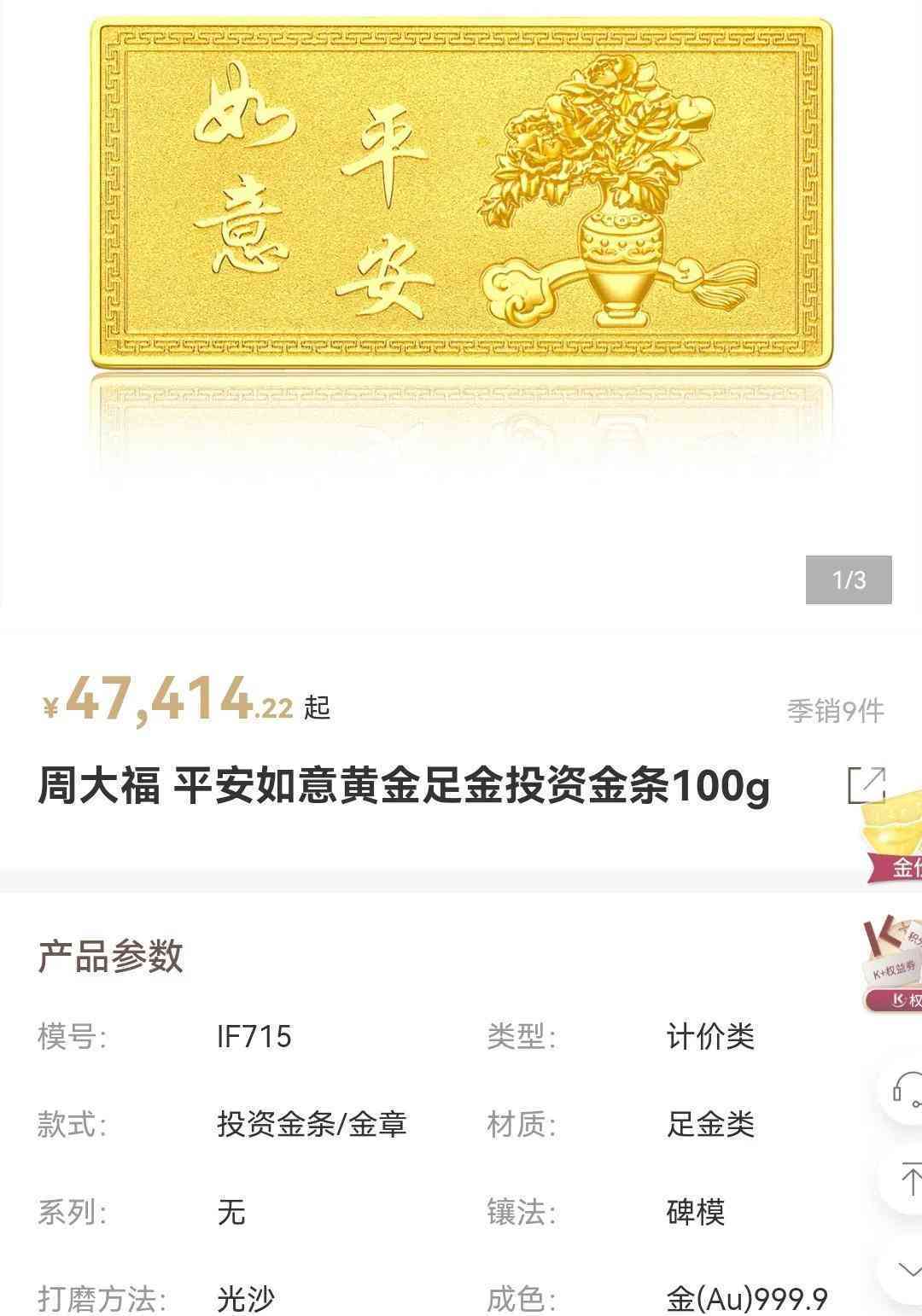Viewport: 922px width, 1316px height.
Task: Tap the down chevron floating button
Action: pyautogui.click(x=908, y=1269)
